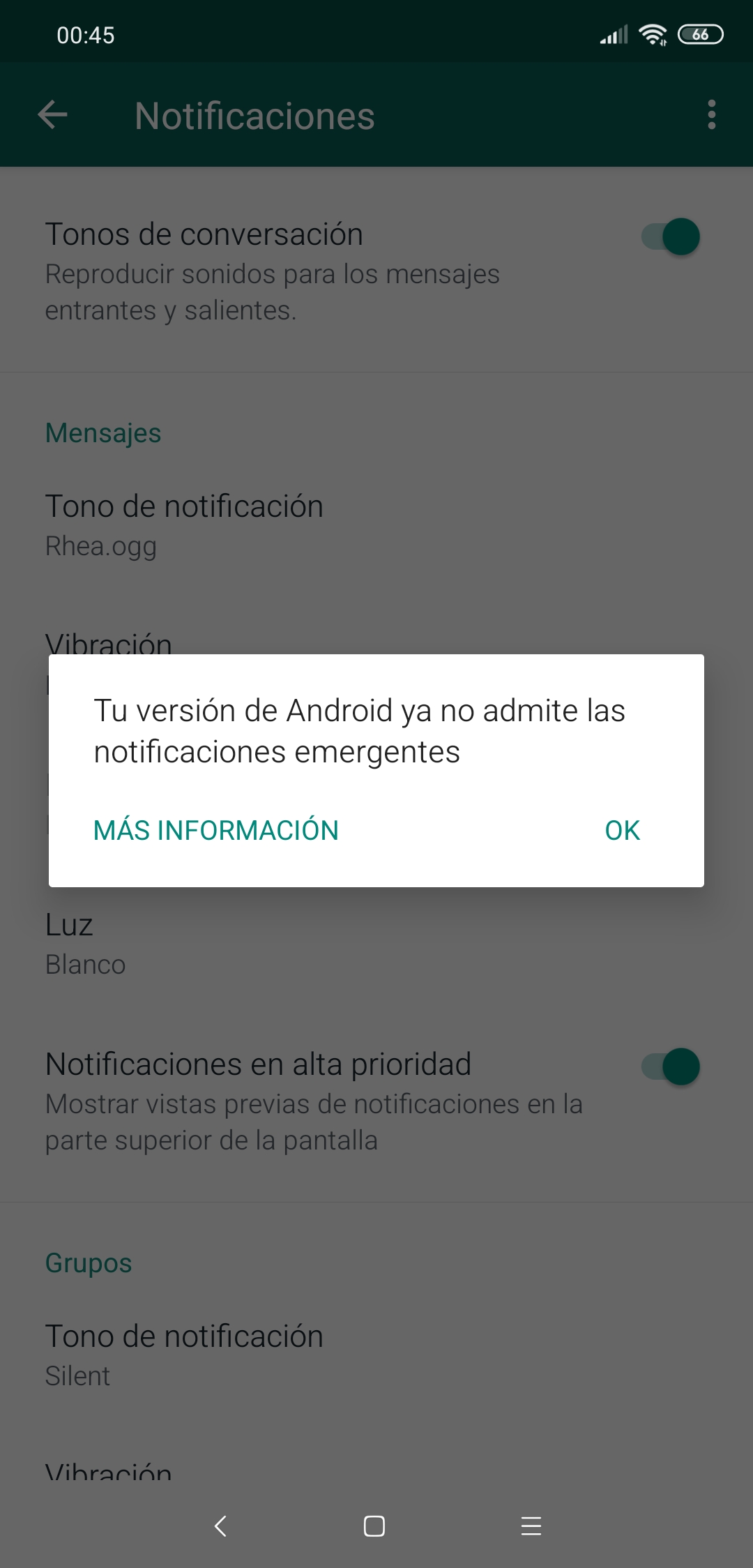Open the Luz Blanco setting

pos(376,944)
